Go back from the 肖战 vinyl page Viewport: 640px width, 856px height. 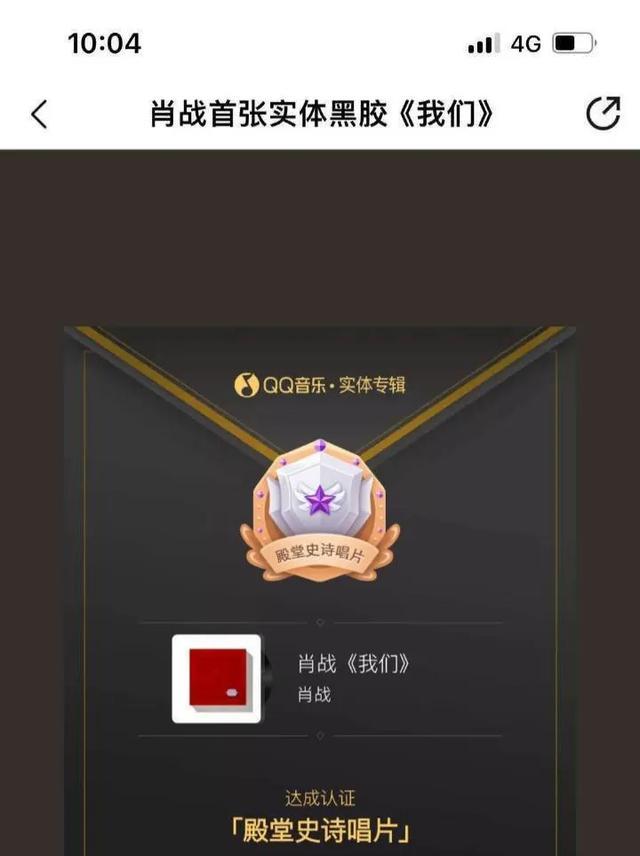point(39,115)
